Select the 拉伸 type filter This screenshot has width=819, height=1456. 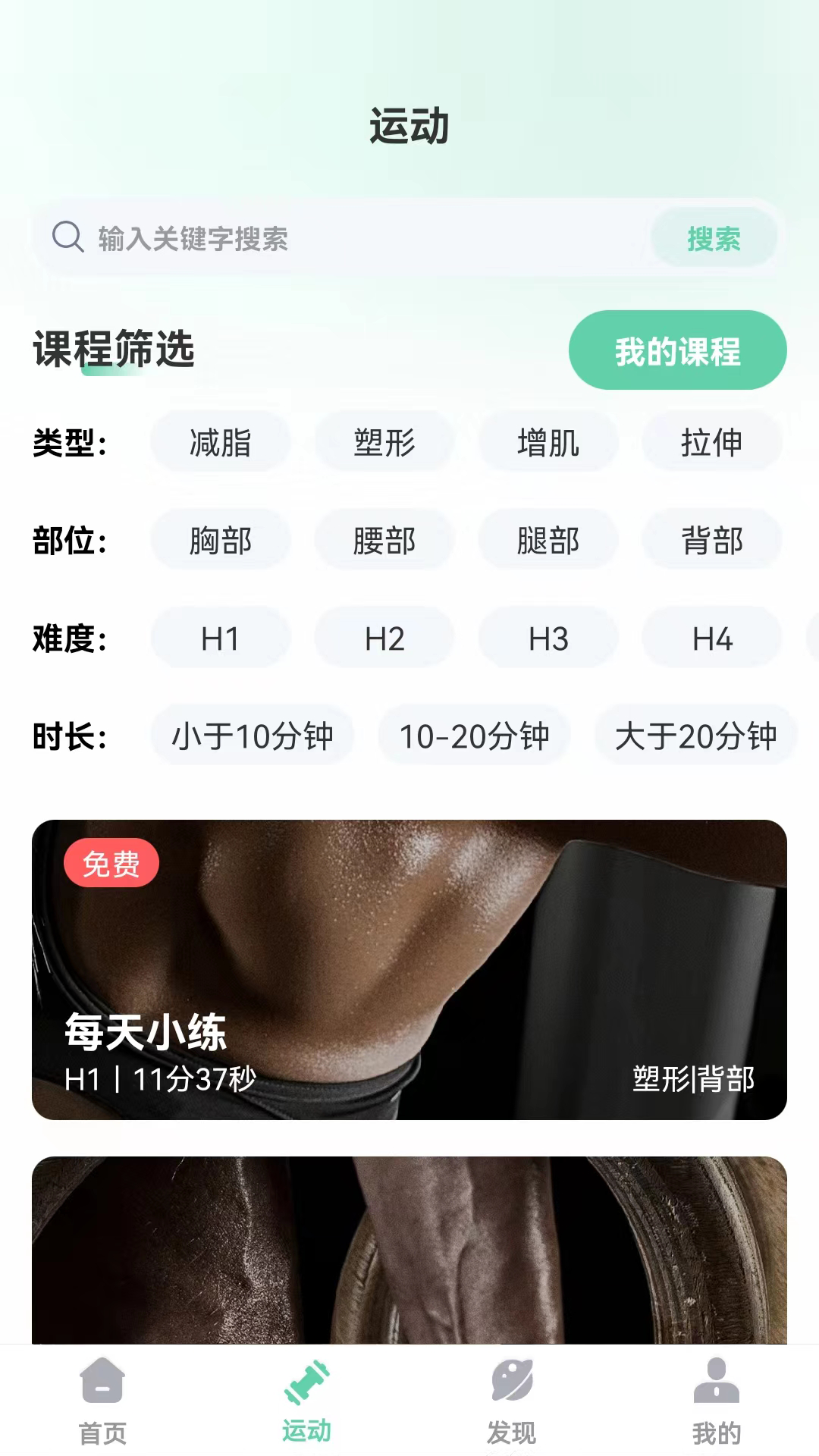click(711, 442)
